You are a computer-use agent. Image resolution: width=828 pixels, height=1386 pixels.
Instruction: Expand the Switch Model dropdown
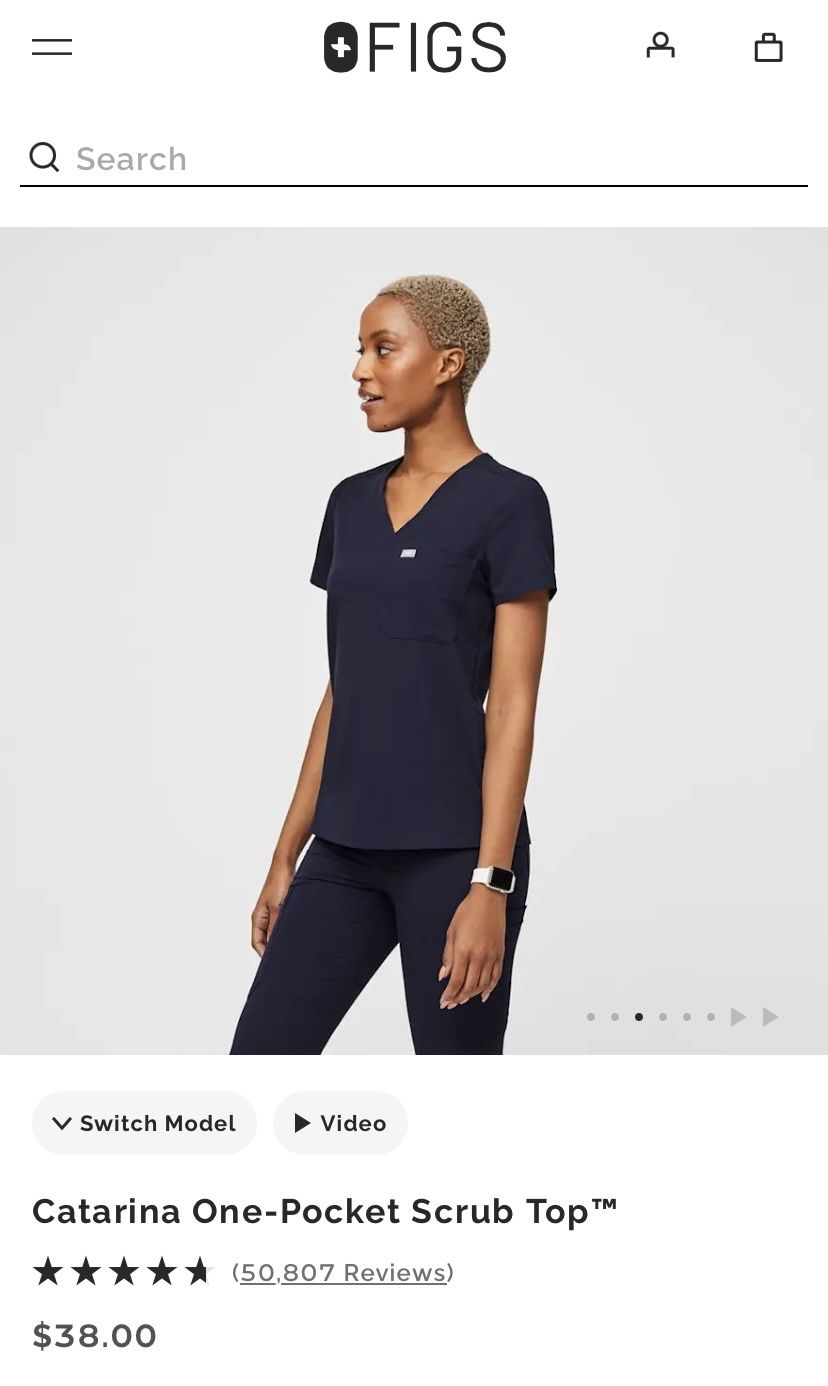click(144, 1123)
